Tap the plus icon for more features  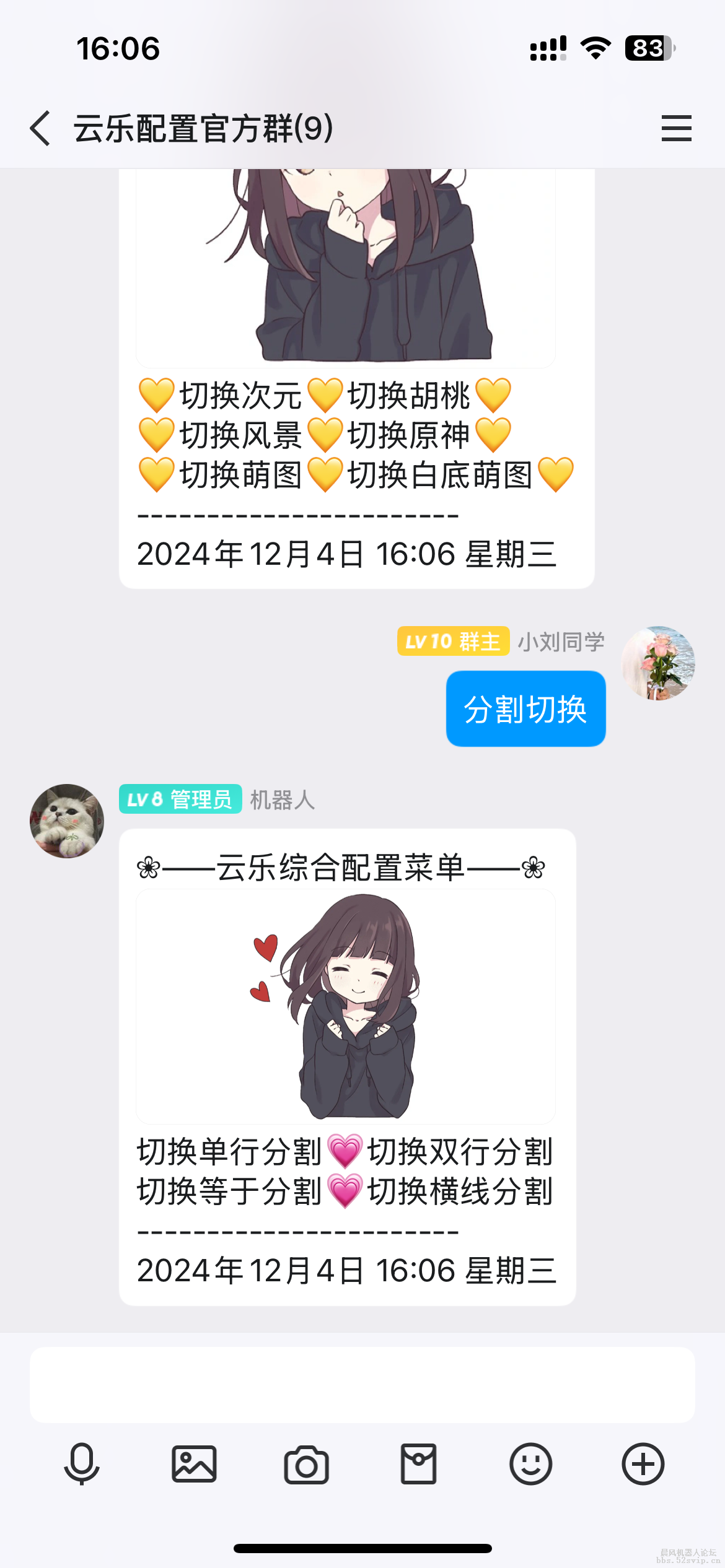click(642, 1465)
